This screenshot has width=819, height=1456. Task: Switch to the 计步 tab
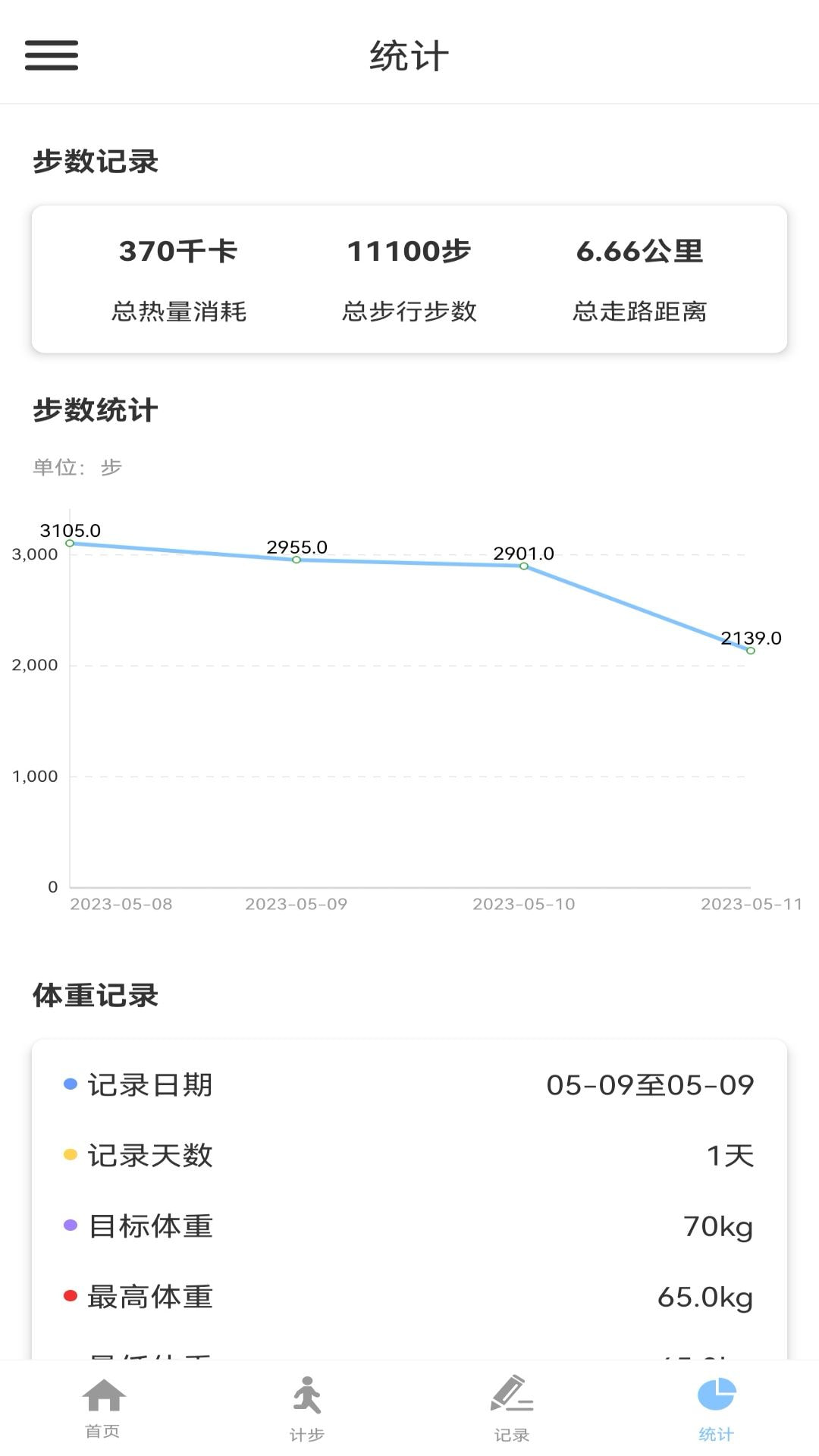[x=307, y=1408]
